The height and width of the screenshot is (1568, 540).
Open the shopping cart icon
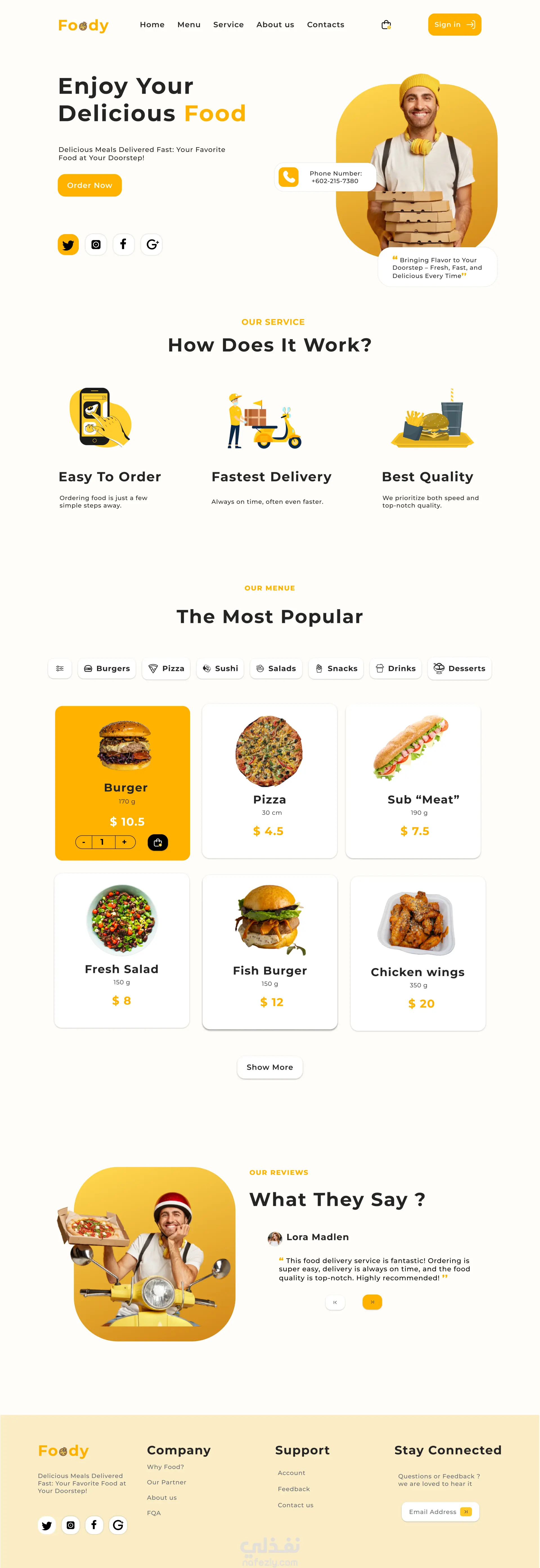[386, 25]
